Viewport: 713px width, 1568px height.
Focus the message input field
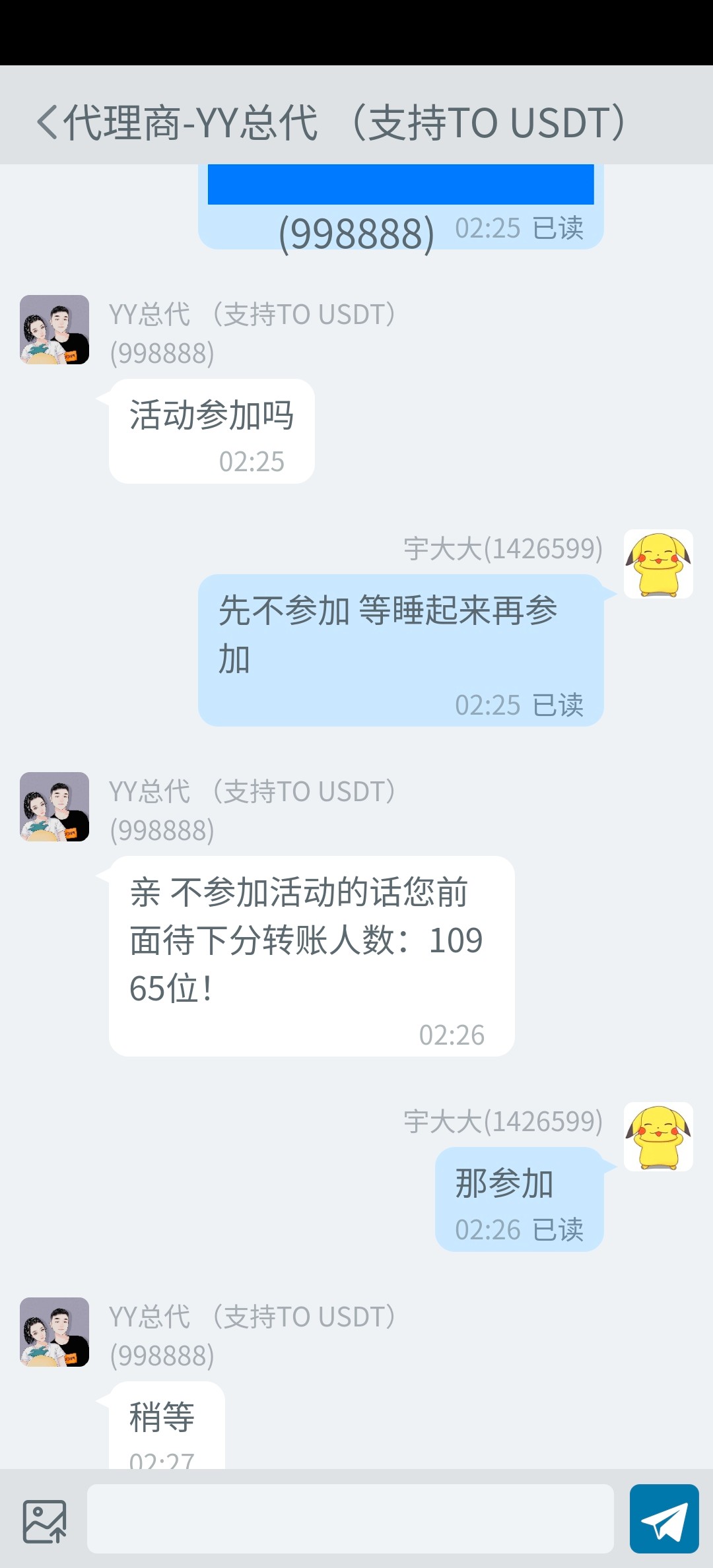350,1519
